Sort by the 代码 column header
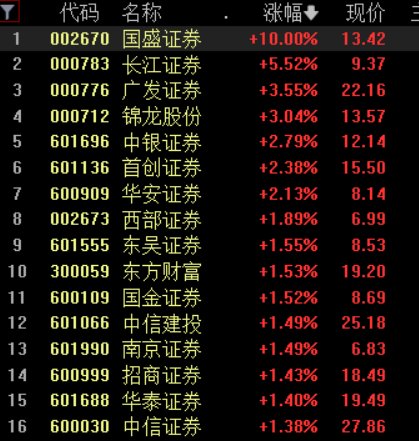The image size is (419, 441). pyautogui.click(x=80, y=13)
